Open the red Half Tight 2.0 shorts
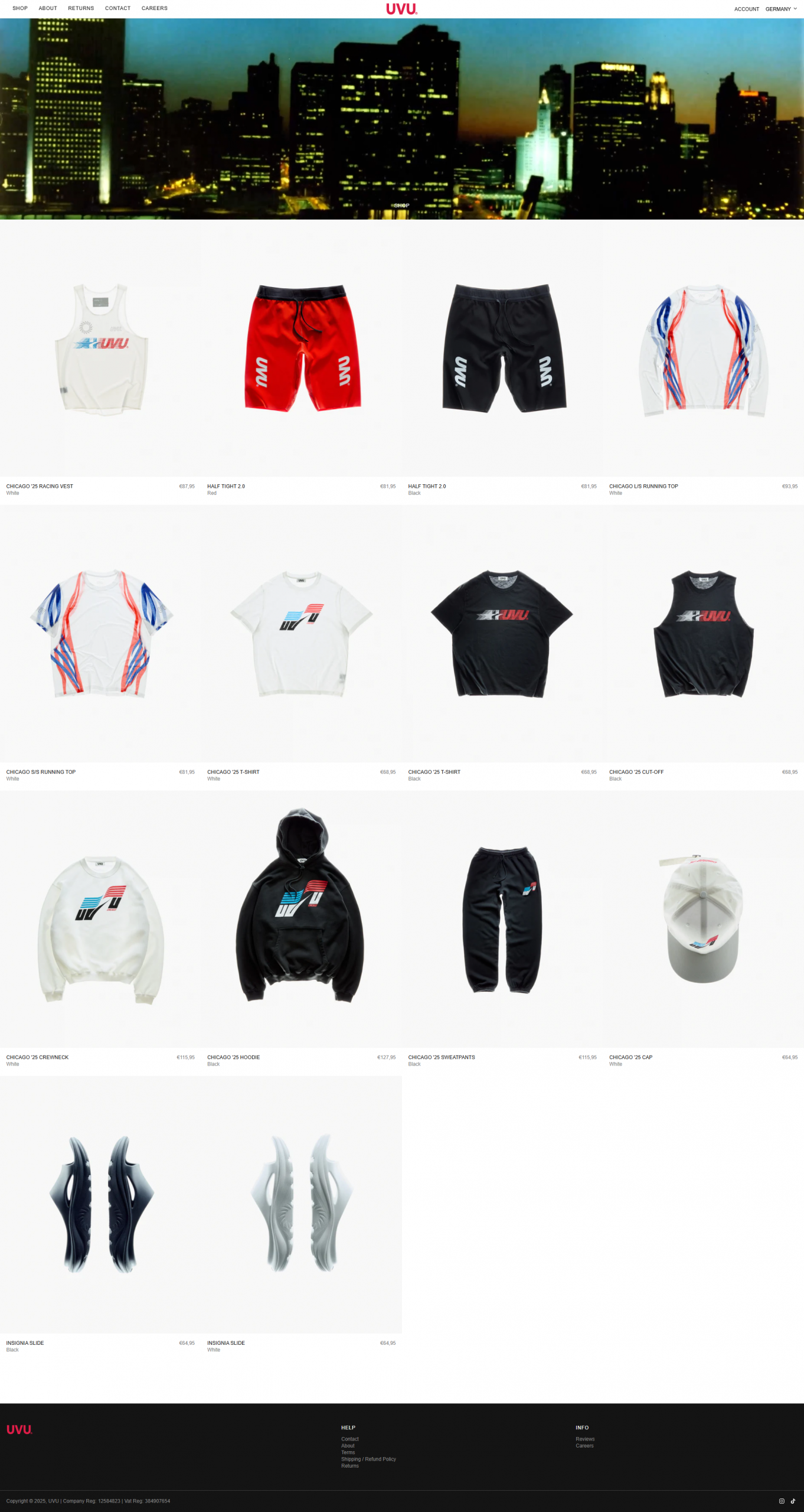 tap(302, 348)
